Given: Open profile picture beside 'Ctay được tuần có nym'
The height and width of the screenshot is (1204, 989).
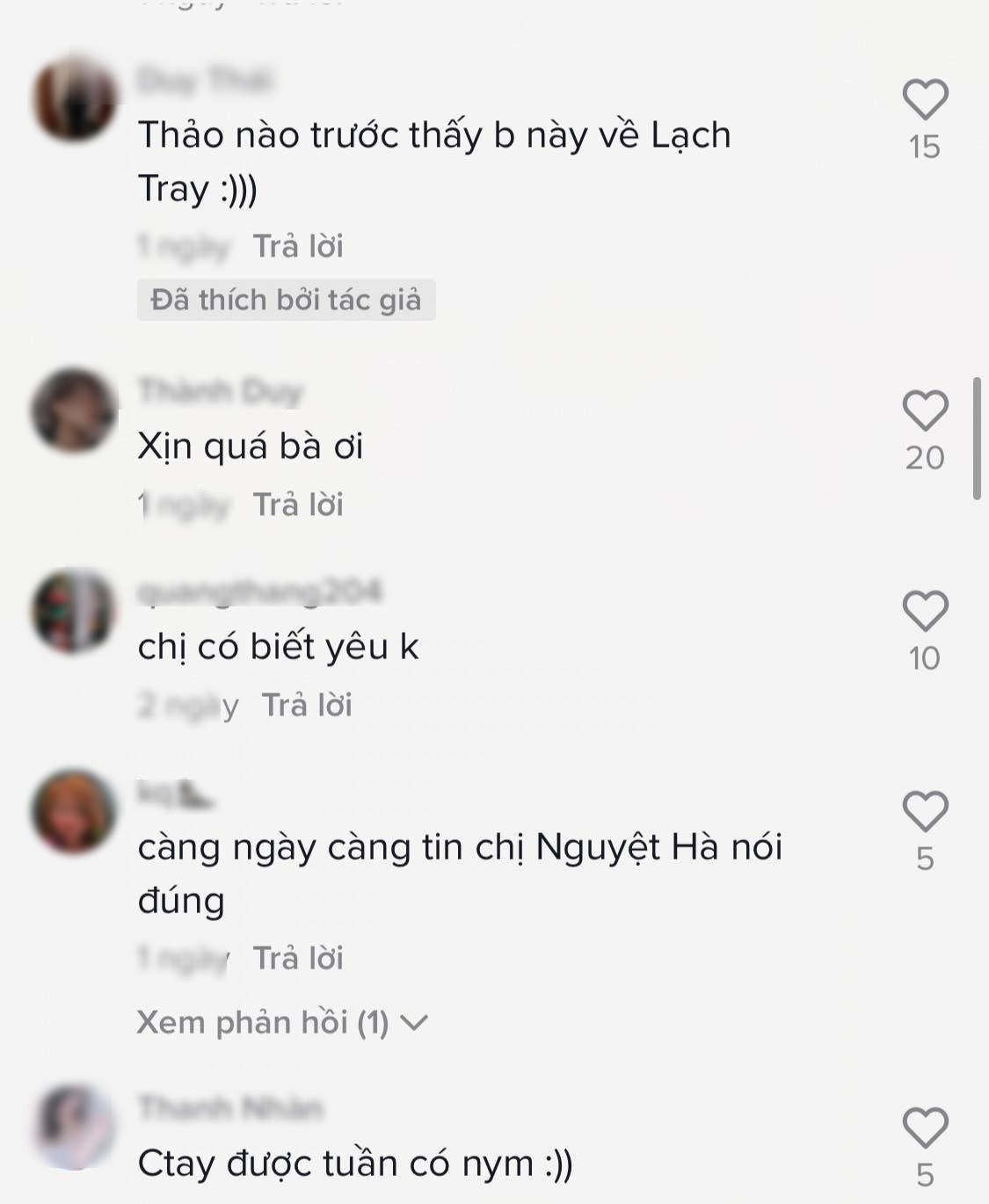Looking at the screenshot, I should (75, 1128).
